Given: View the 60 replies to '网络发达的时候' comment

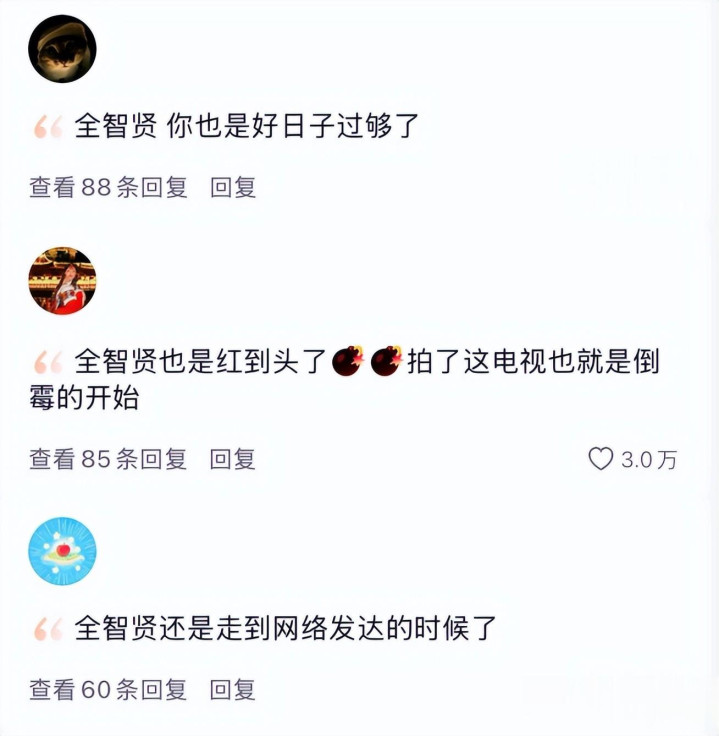Looking at the screenshot, I should [108, 689].
